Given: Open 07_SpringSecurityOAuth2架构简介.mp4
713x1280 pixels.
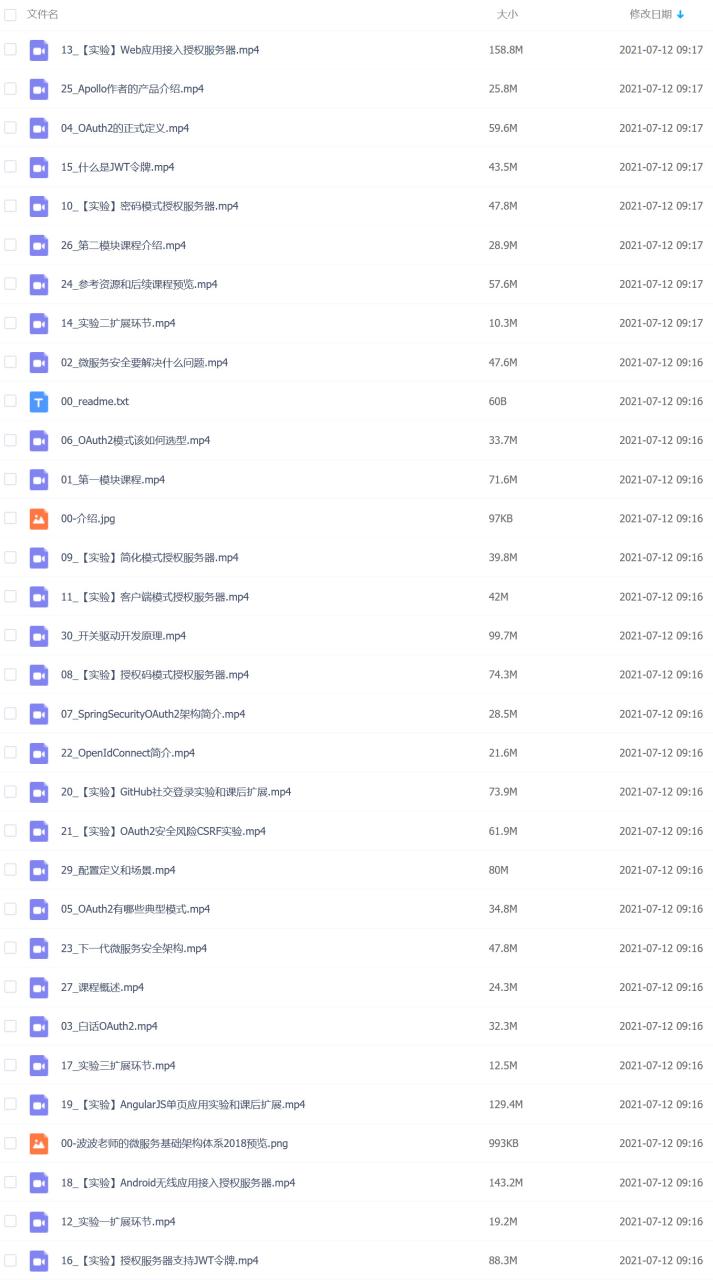Looking at the screenshot, I should [153, 714].
